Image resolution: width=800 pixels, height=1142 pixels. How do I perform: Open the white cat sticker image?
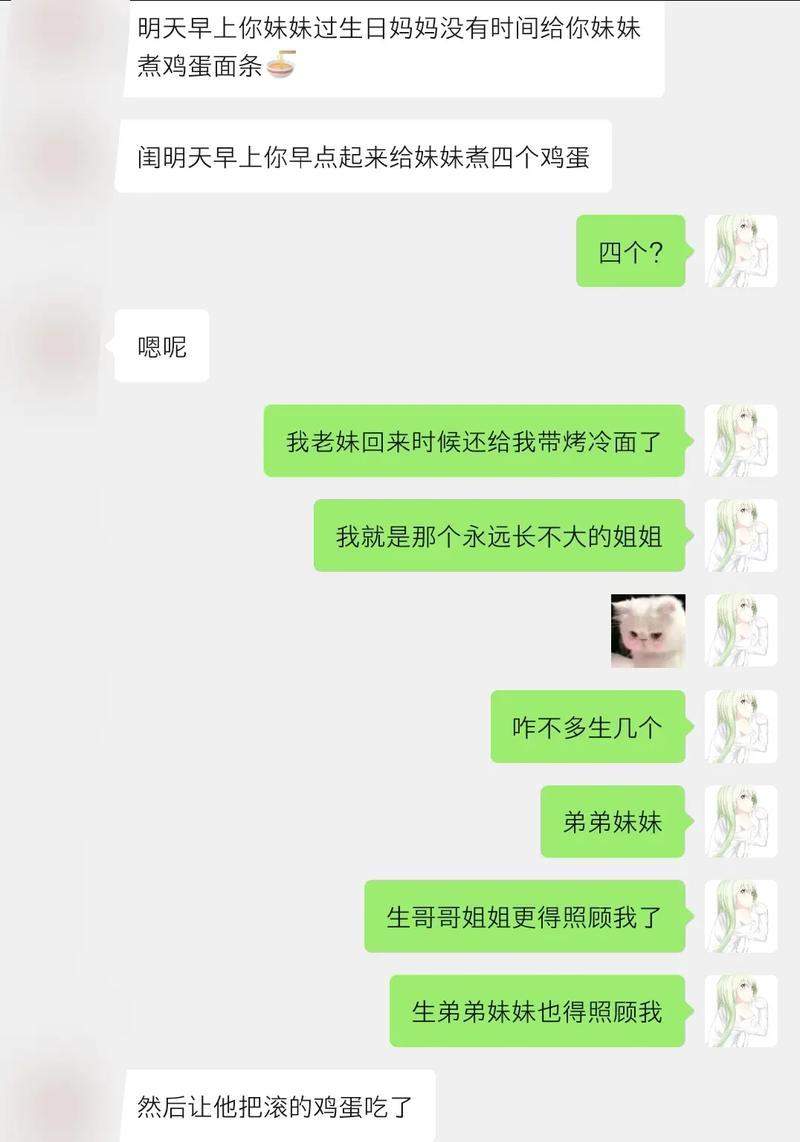coord(648,631)
